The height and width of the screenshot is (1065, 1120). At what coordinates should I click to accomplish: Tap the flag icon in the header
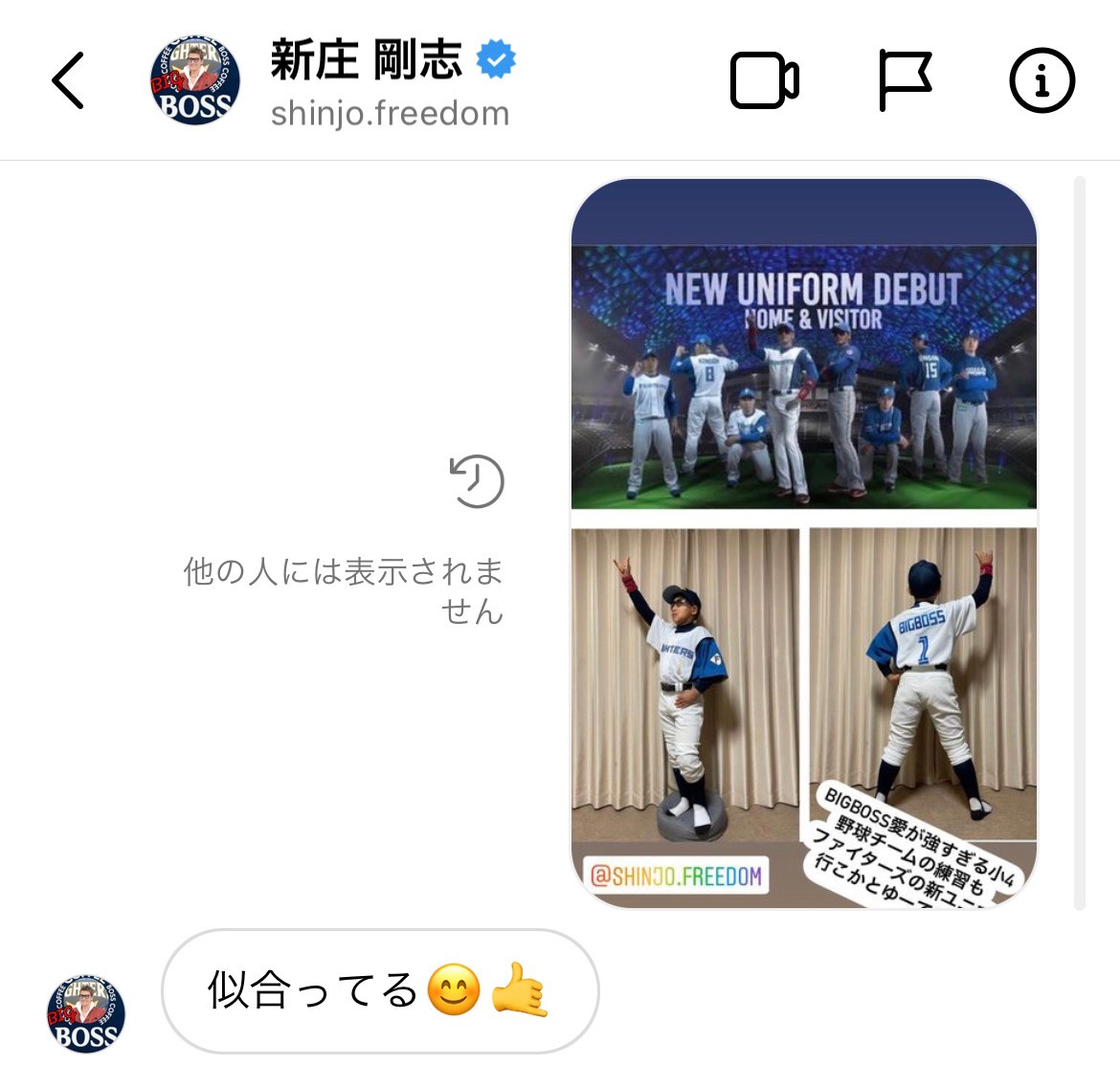(904, 80)
